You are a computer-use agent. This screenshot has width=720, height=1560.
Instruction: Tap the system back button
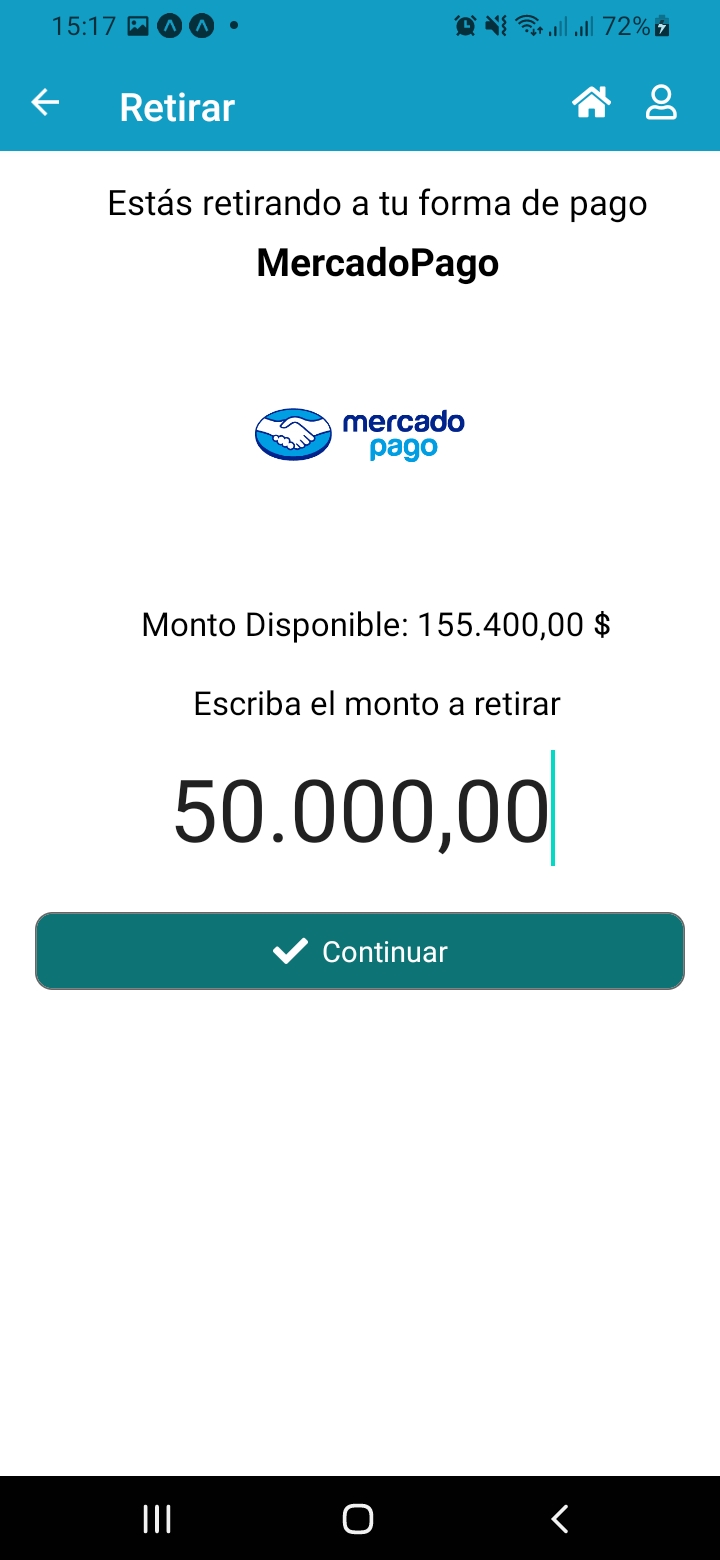tap(560, 1519)
